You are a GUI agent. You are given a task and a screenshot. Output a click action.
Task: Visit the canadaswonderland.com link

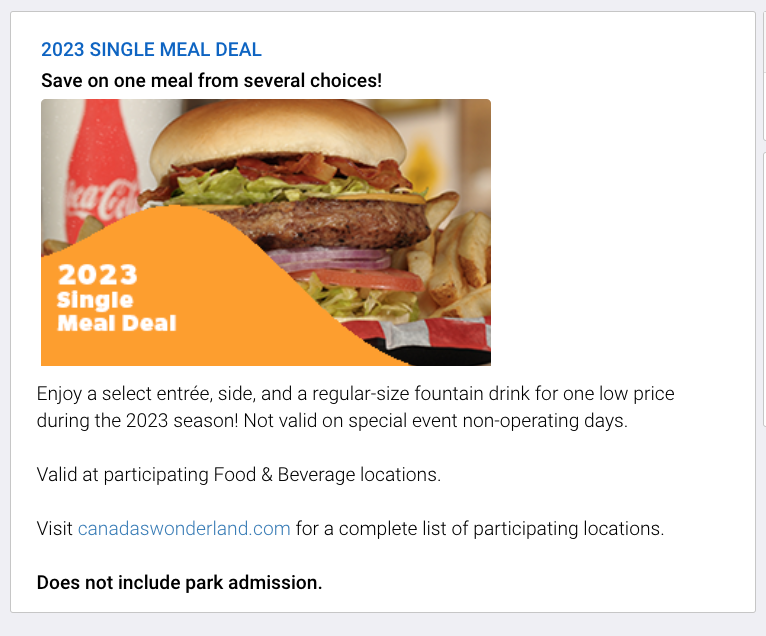coord(184,529)
